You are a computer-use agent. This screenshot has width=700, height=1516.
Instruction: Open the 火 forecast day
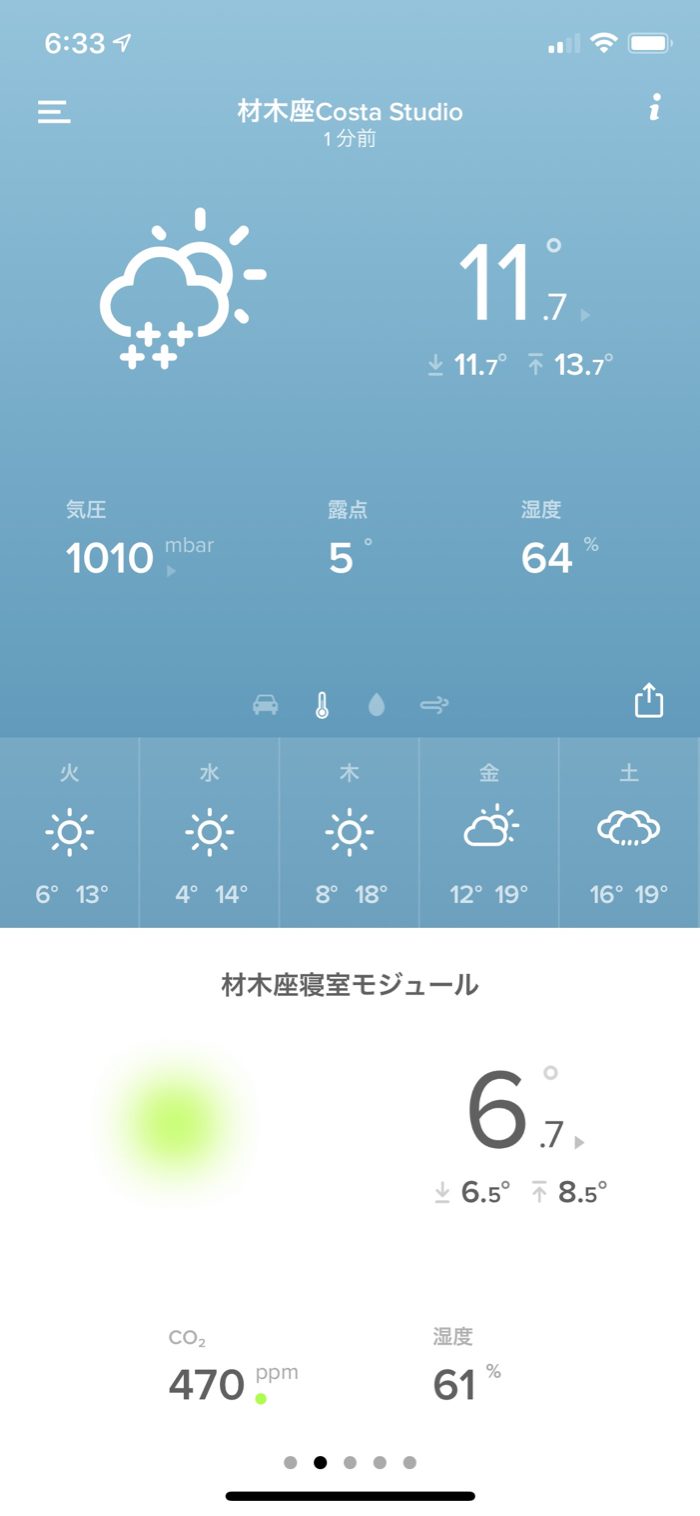point(70,833)
